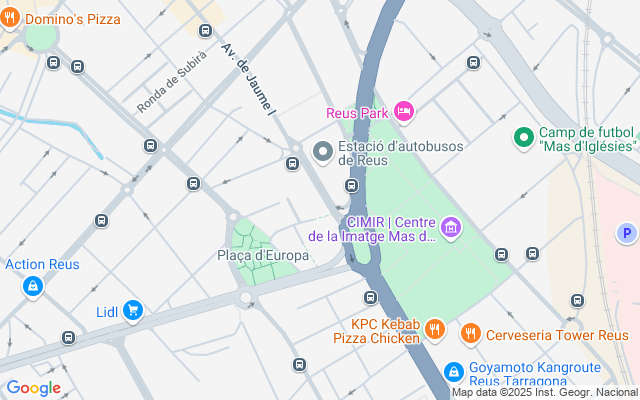Open Camp de futbol Mas d'Iglésies marker
This screenshot has height=400, width=640.
pos(523,138)
